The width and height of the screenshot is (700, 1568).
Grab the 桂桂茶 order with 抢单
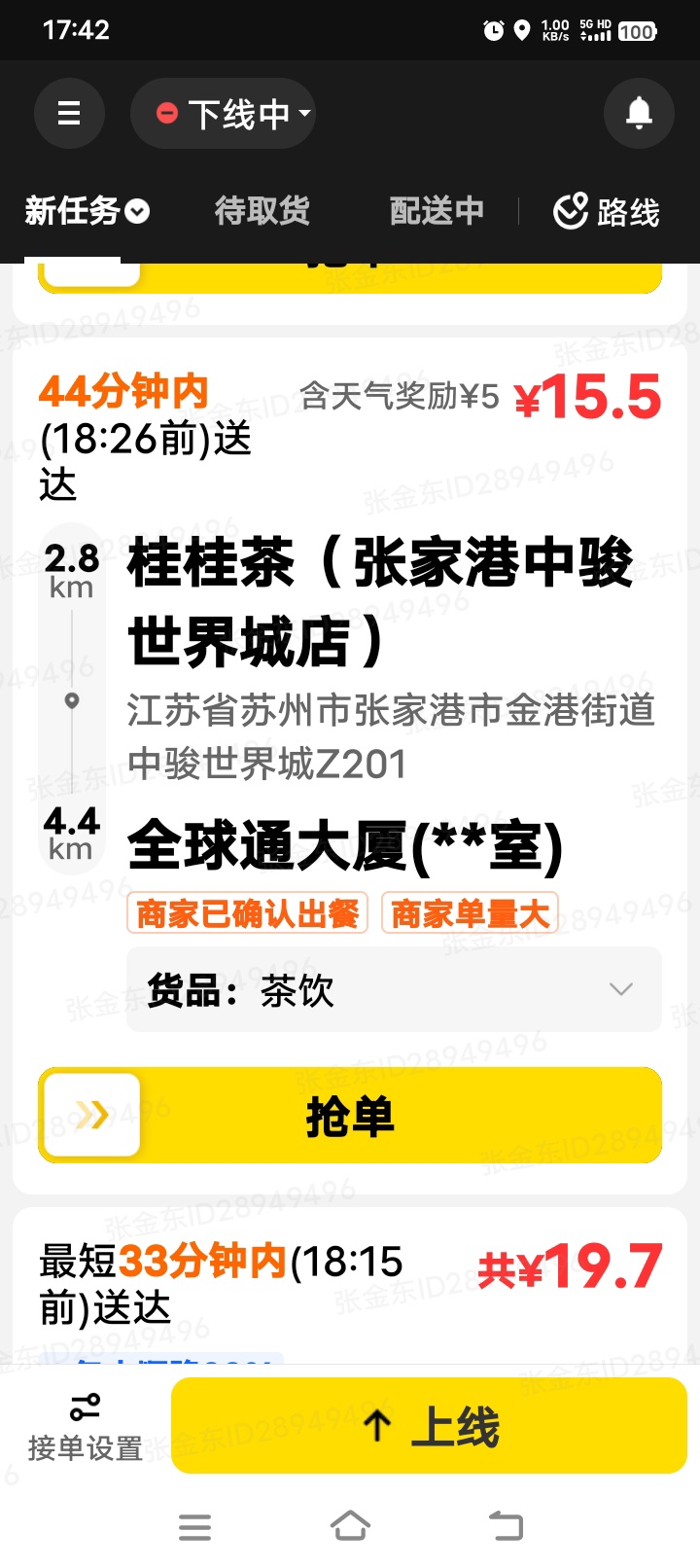[x=350, y=1116]
